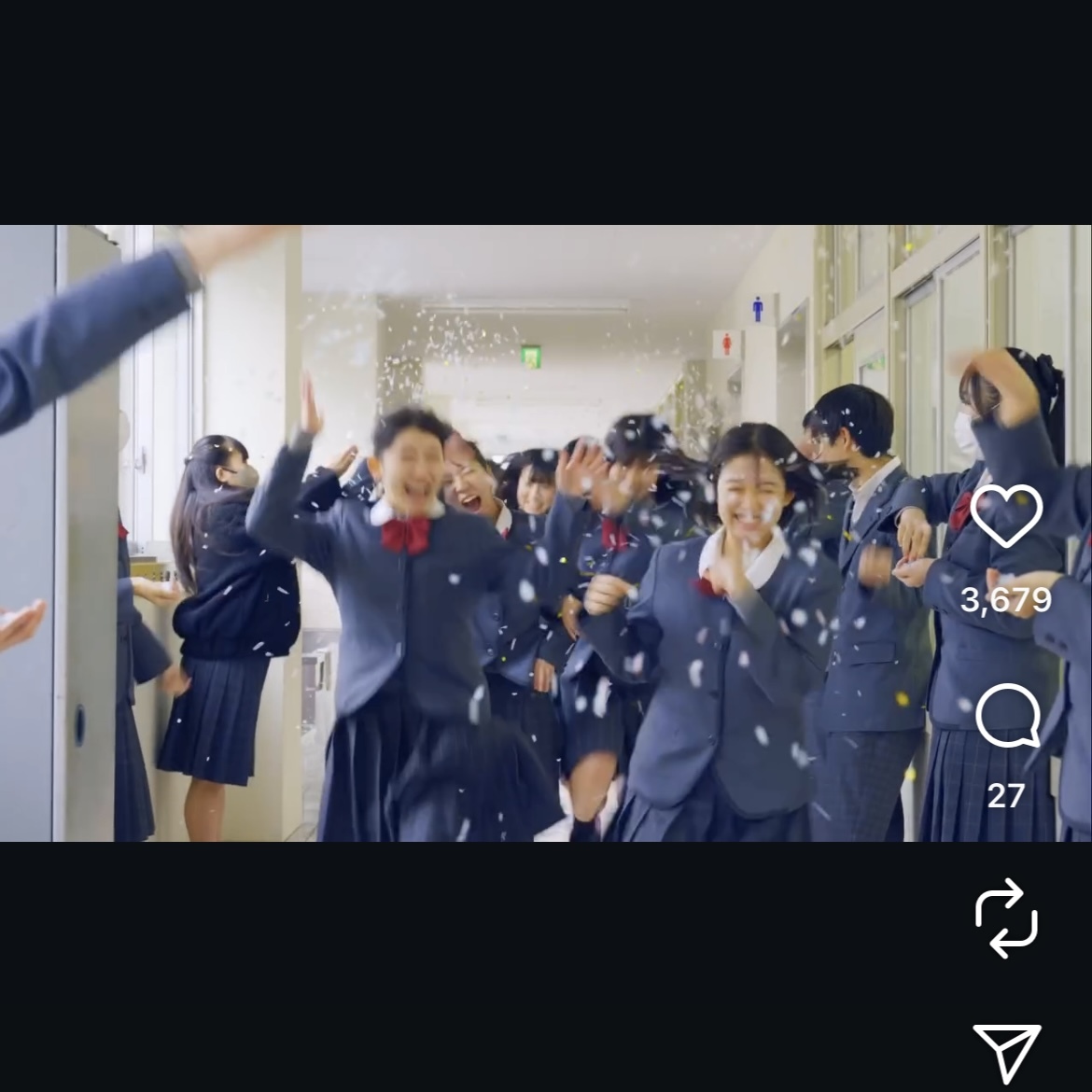Screen dimensions: 1092x1092
Task: Repost this reel
Action: pos(1006,917)
